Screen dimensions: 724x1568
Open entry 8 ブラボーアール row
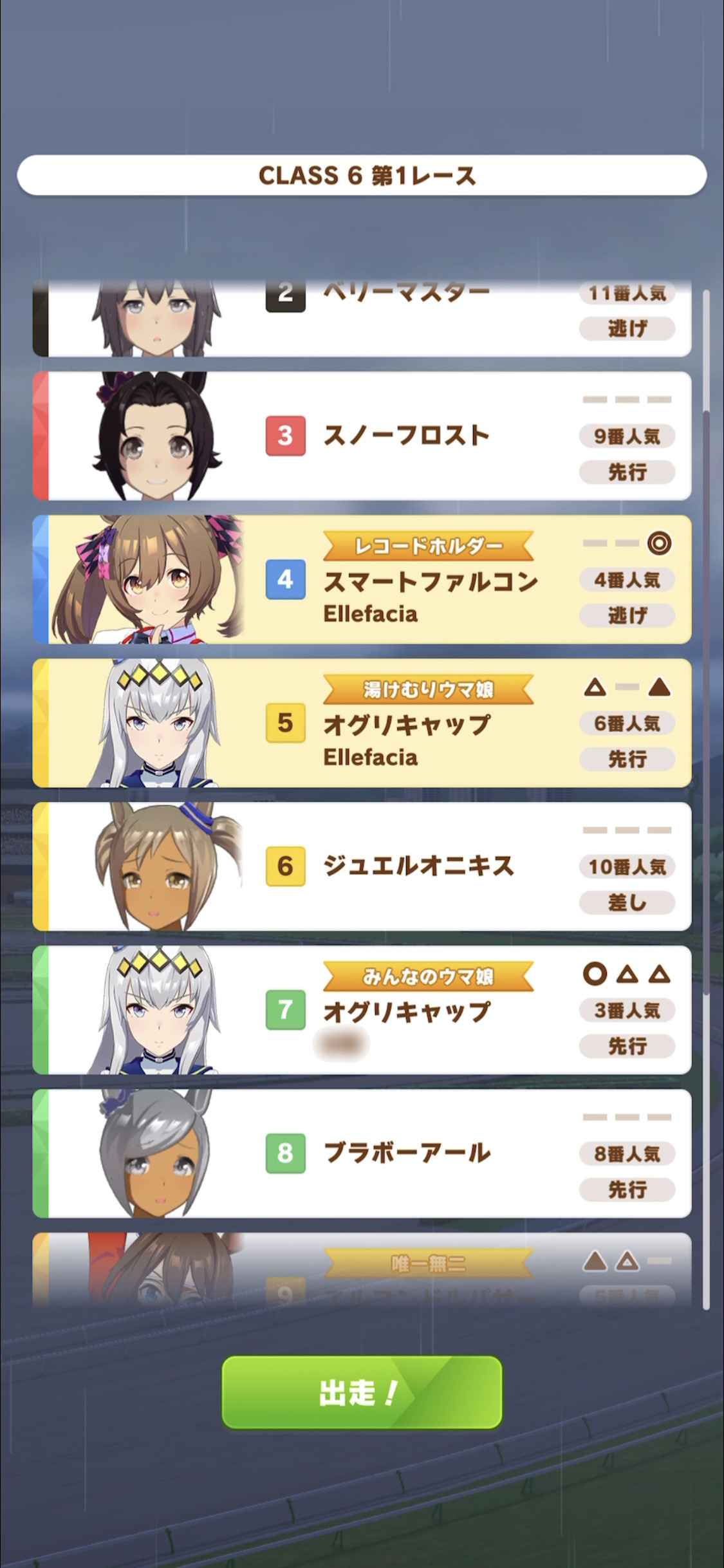pyautogui.click(x=362, y=1153)
